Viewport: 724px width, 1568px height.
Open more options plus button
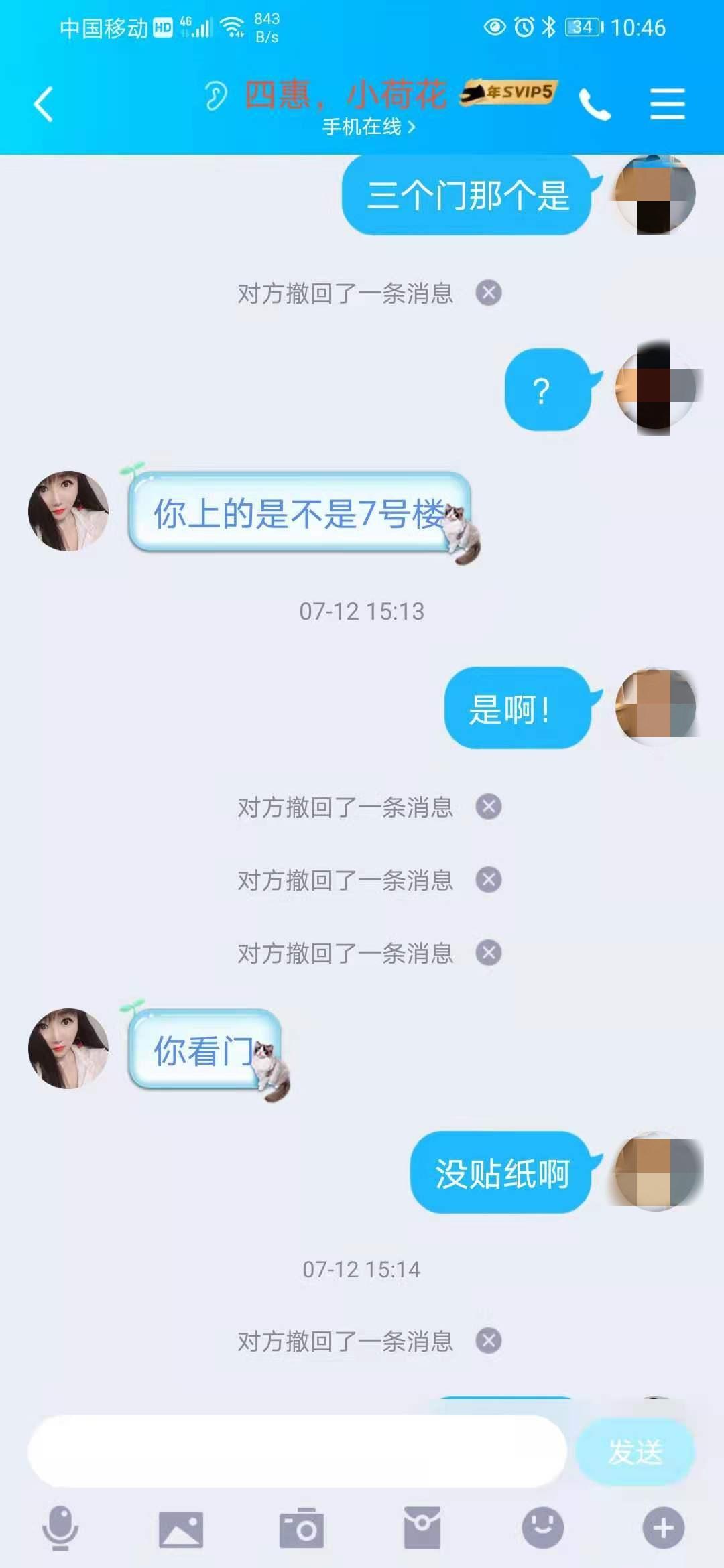[663, 1528]
